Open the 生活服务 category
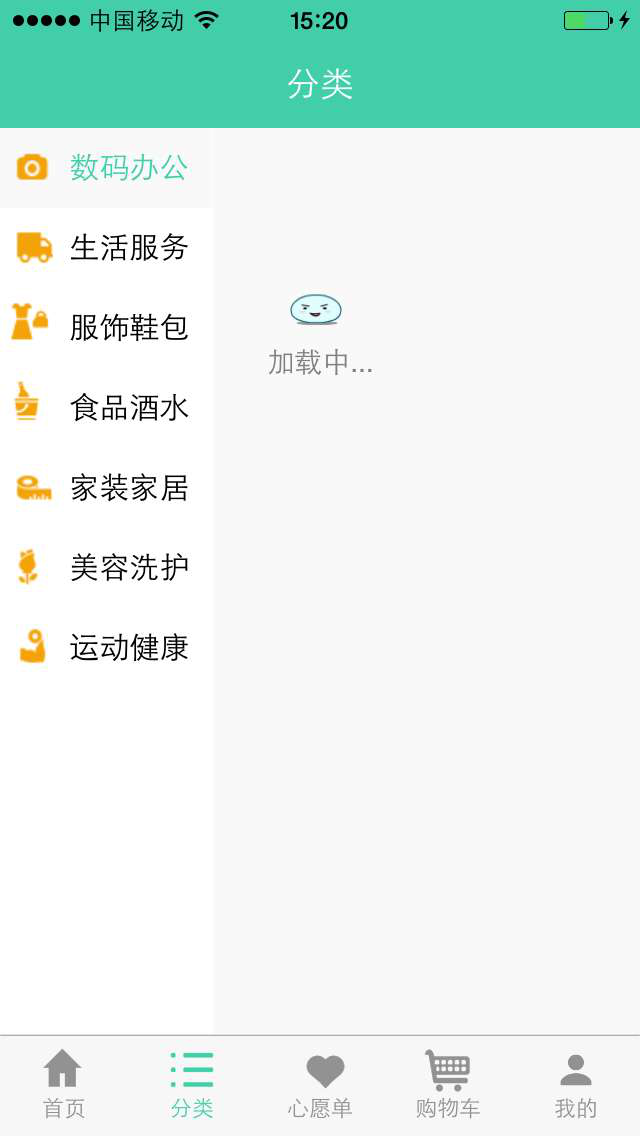Image resolution: width=640 pixels, height=1136 pixels. [106, 248]
